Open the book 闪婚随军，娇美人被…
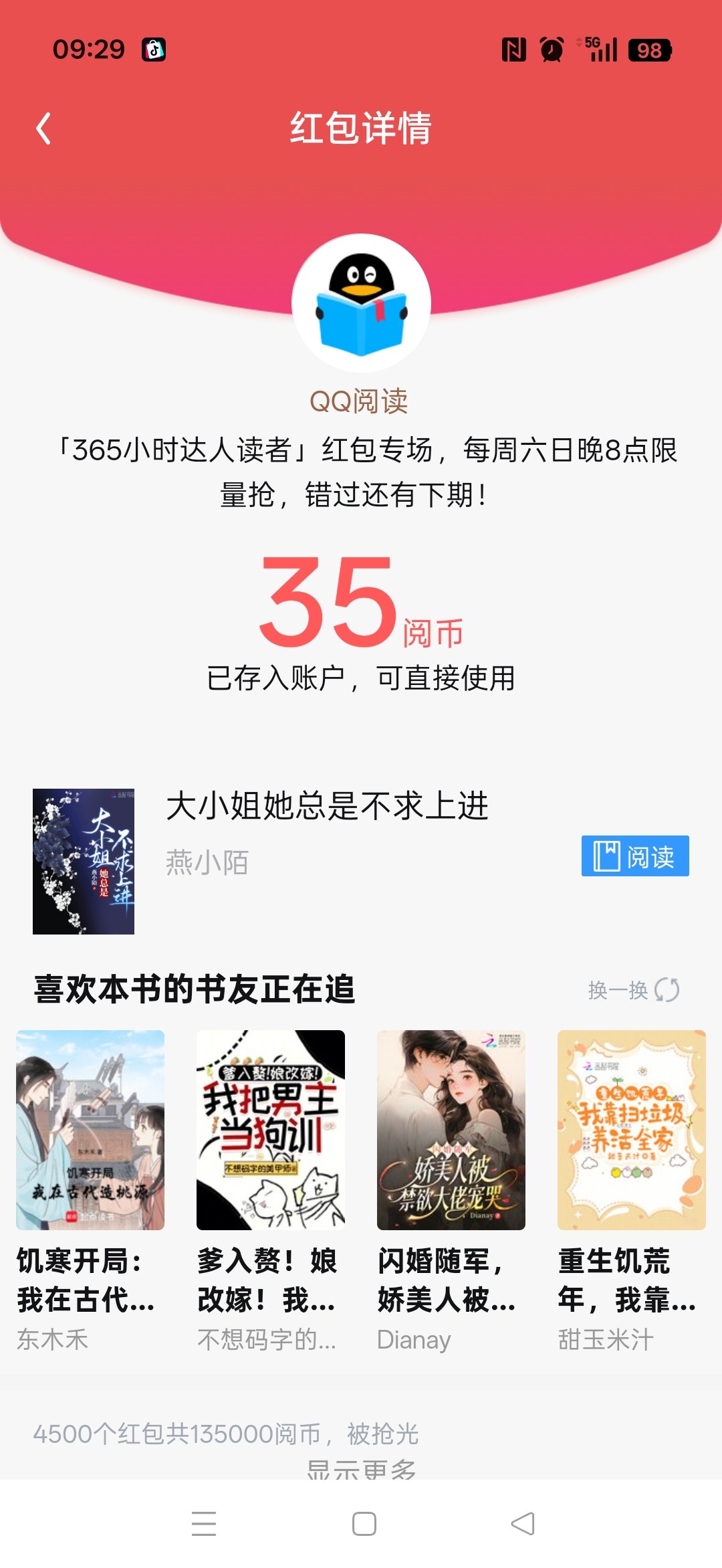The image size is (722, 1568). pos(451,1131)
